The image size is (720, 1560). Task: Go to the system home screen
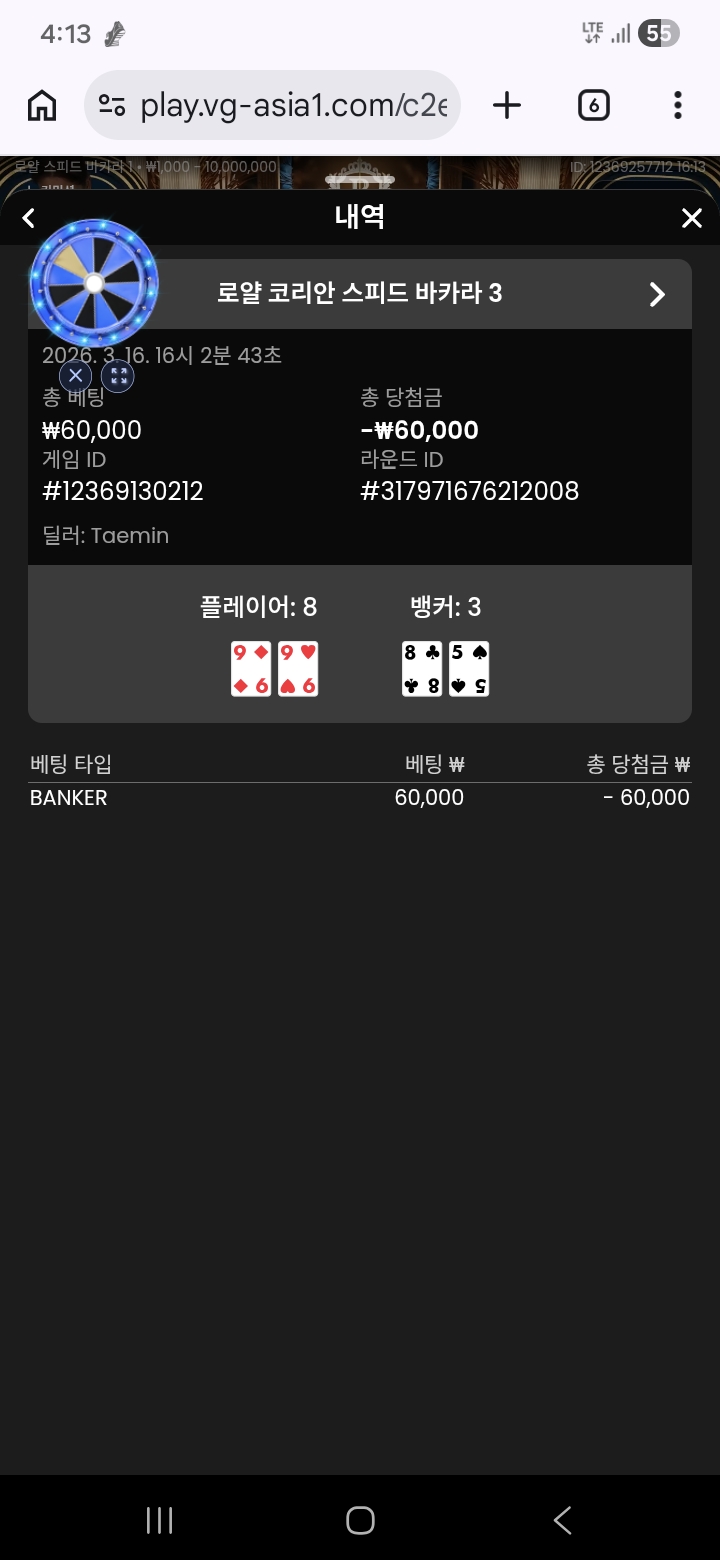click(360, 1520)
